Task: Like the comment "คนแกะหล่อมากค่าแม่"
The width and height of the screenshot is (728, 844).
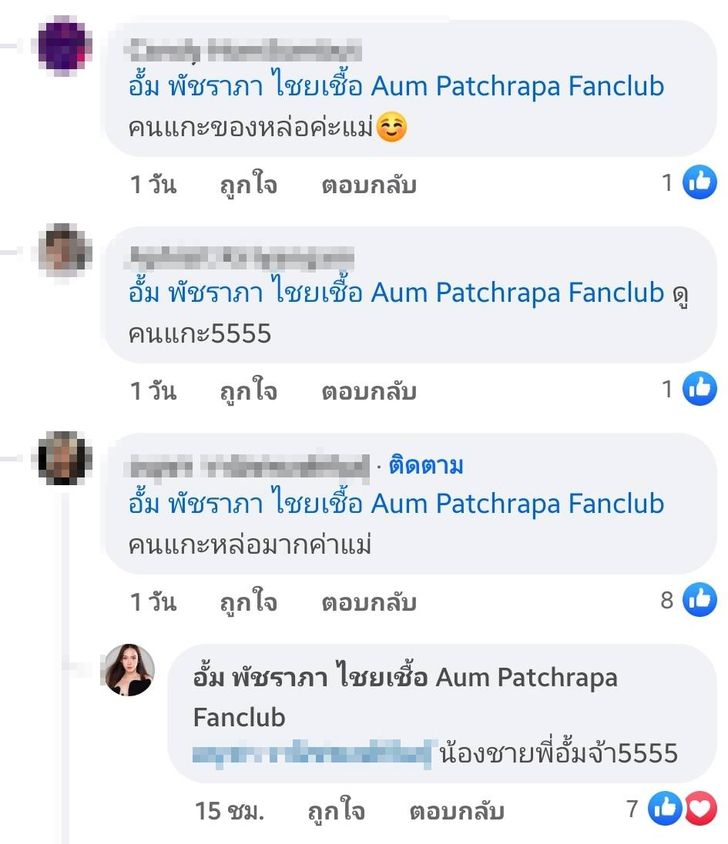Action: pyautogui.click(x=248, y=602)
